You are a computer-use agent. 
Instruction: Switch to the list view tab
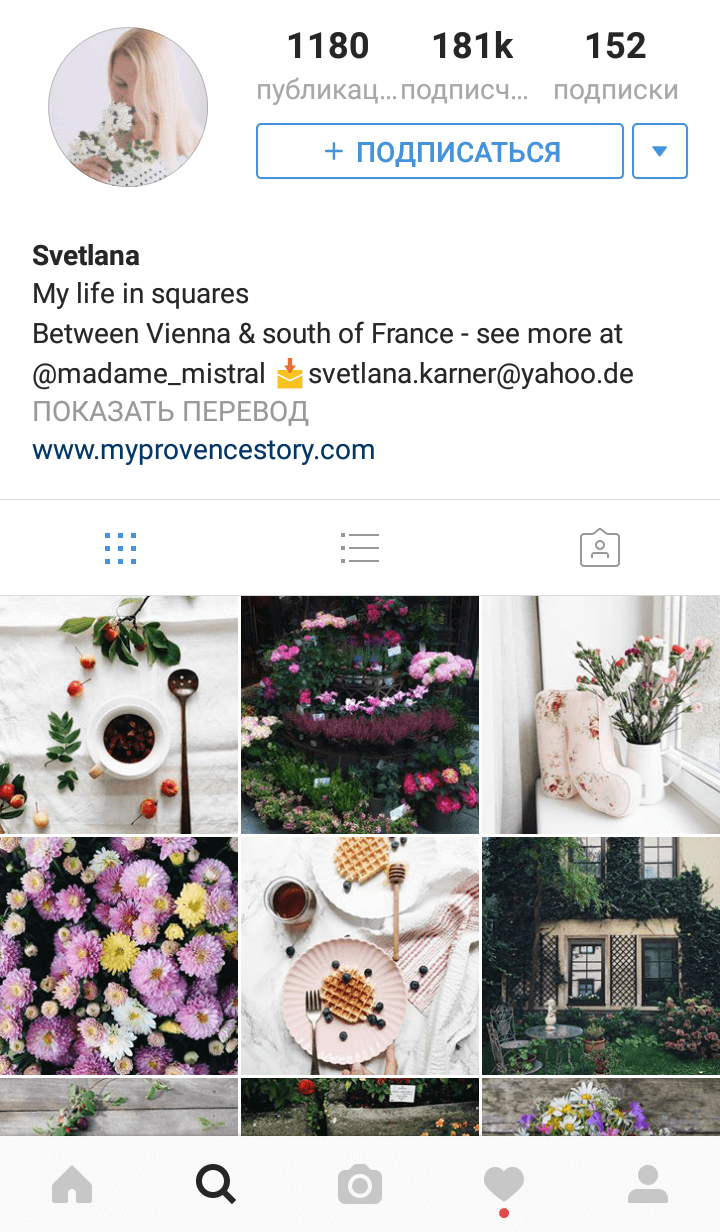[359, 548]
